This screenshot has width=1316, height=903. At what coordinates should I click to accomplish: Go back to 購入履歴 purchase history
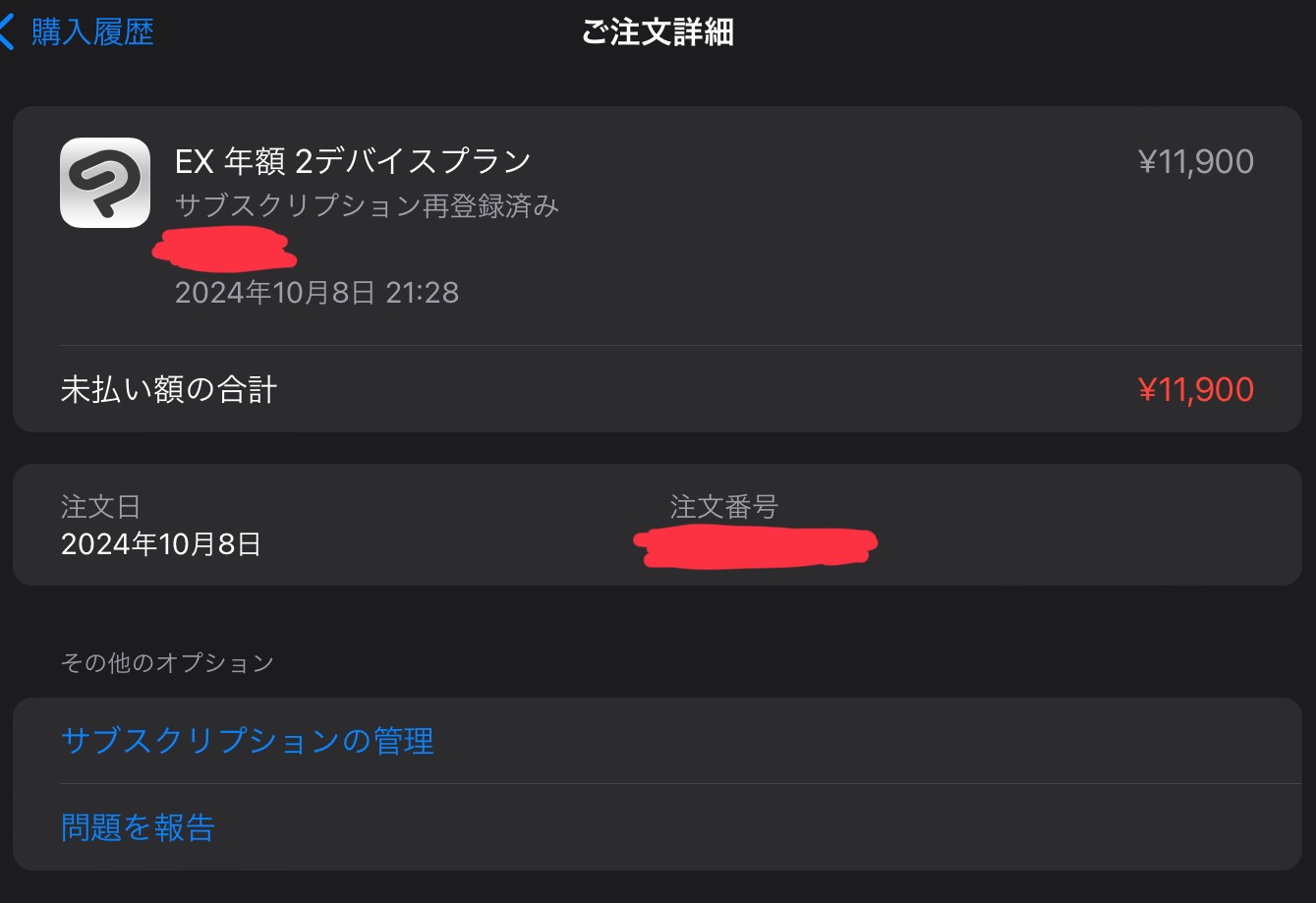point(81,32)
